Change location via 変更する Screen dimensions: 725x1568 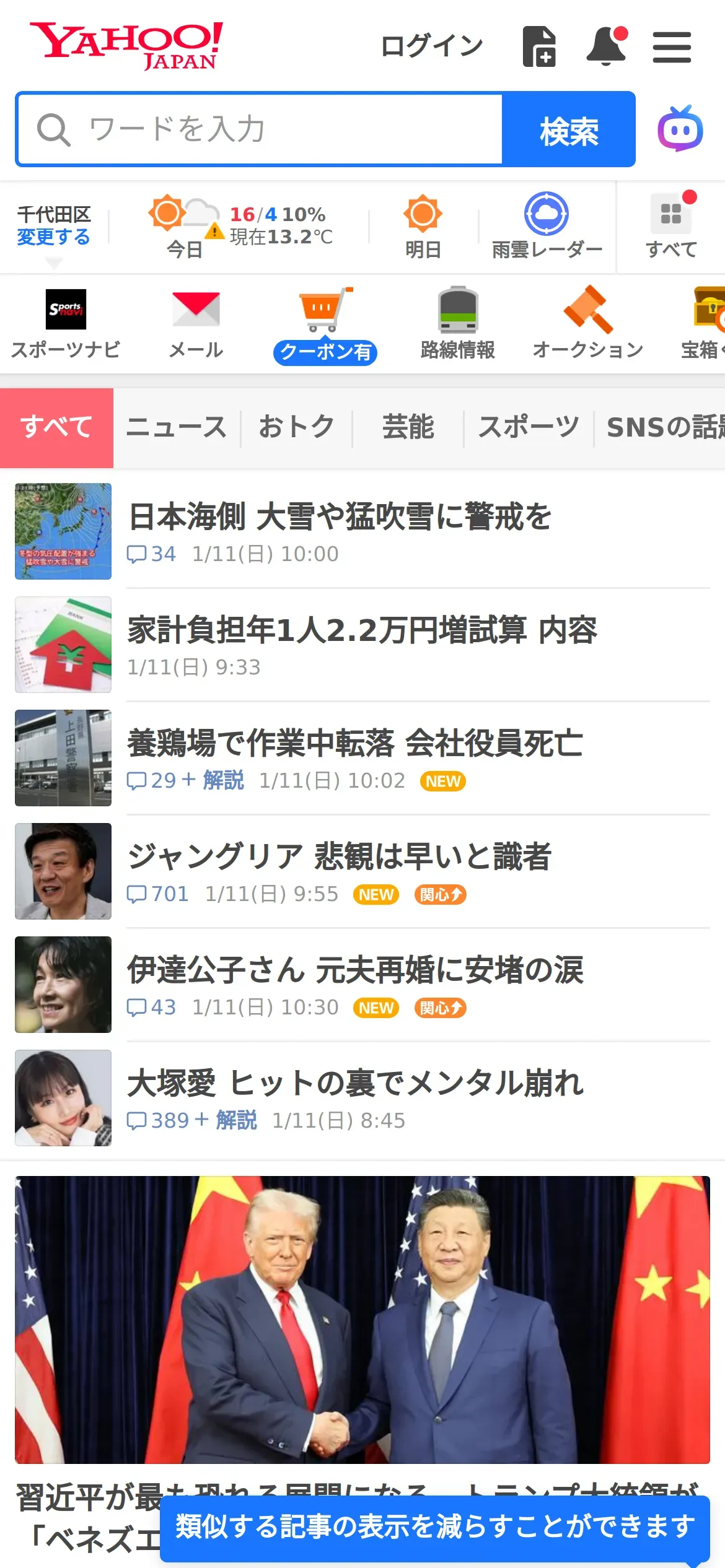[53, 237]
